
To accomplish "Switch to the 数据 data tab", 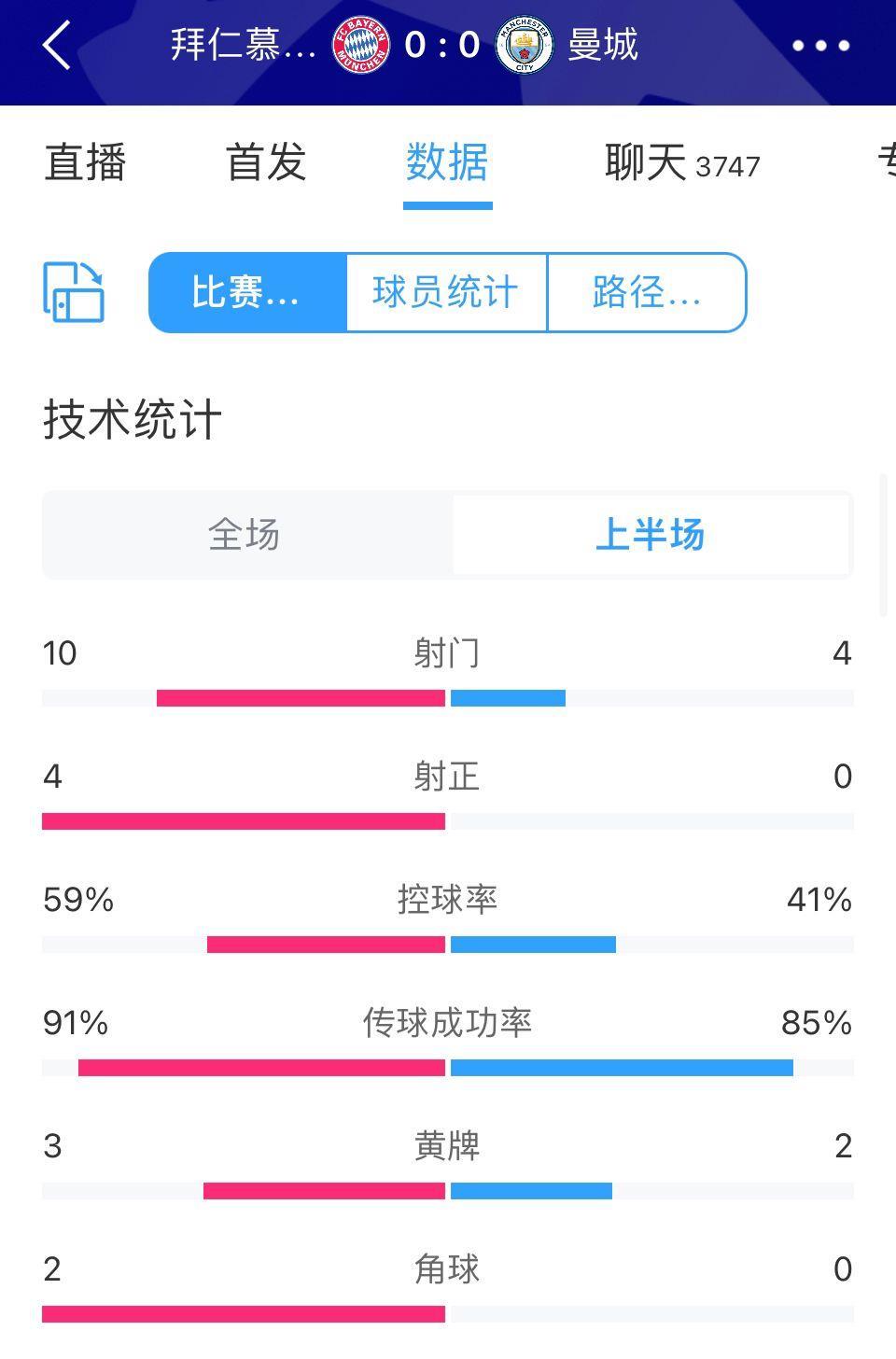I will coord(447,163).
